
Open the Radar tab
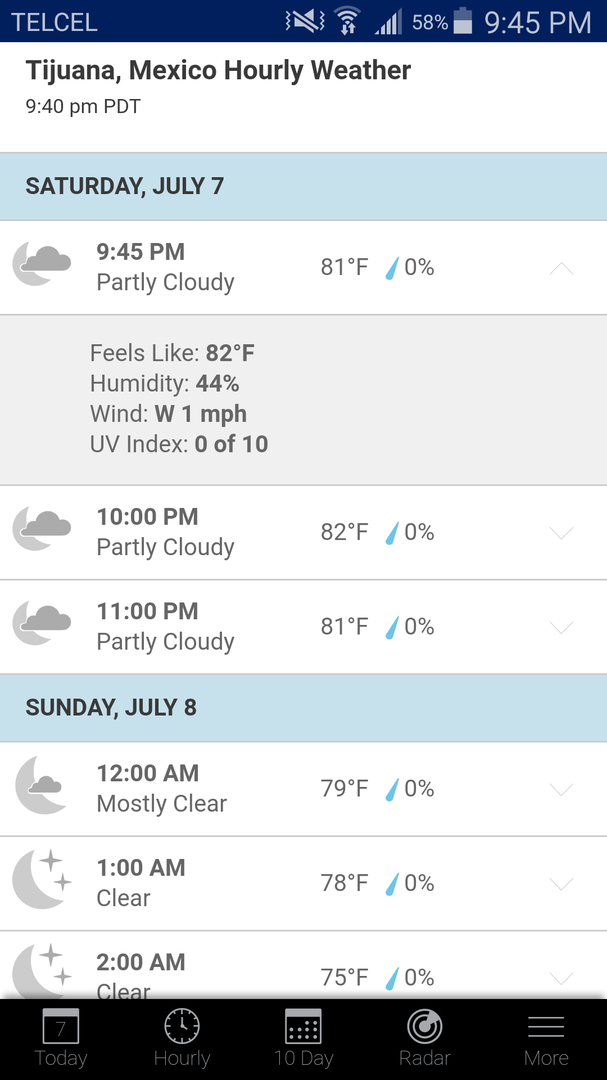[424, 1039]
